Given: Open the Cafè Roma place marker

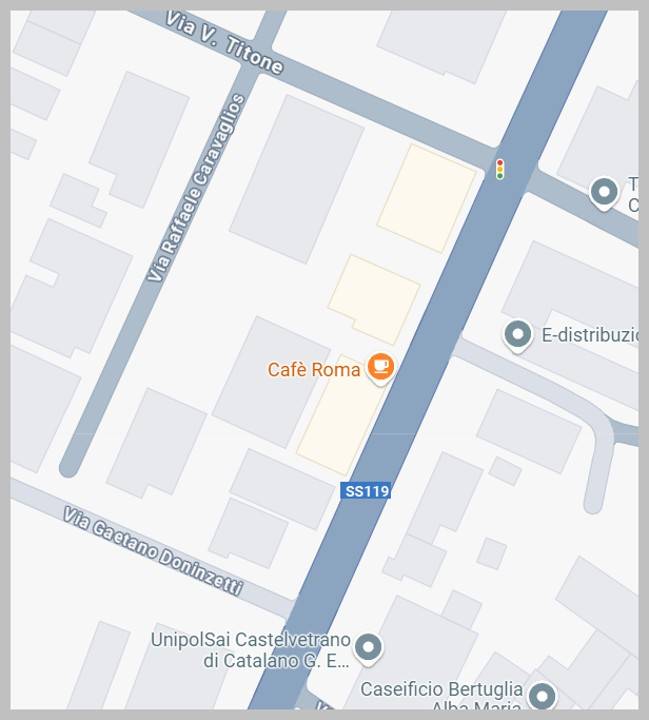Looking at the screenshot, I should point(380,367).
